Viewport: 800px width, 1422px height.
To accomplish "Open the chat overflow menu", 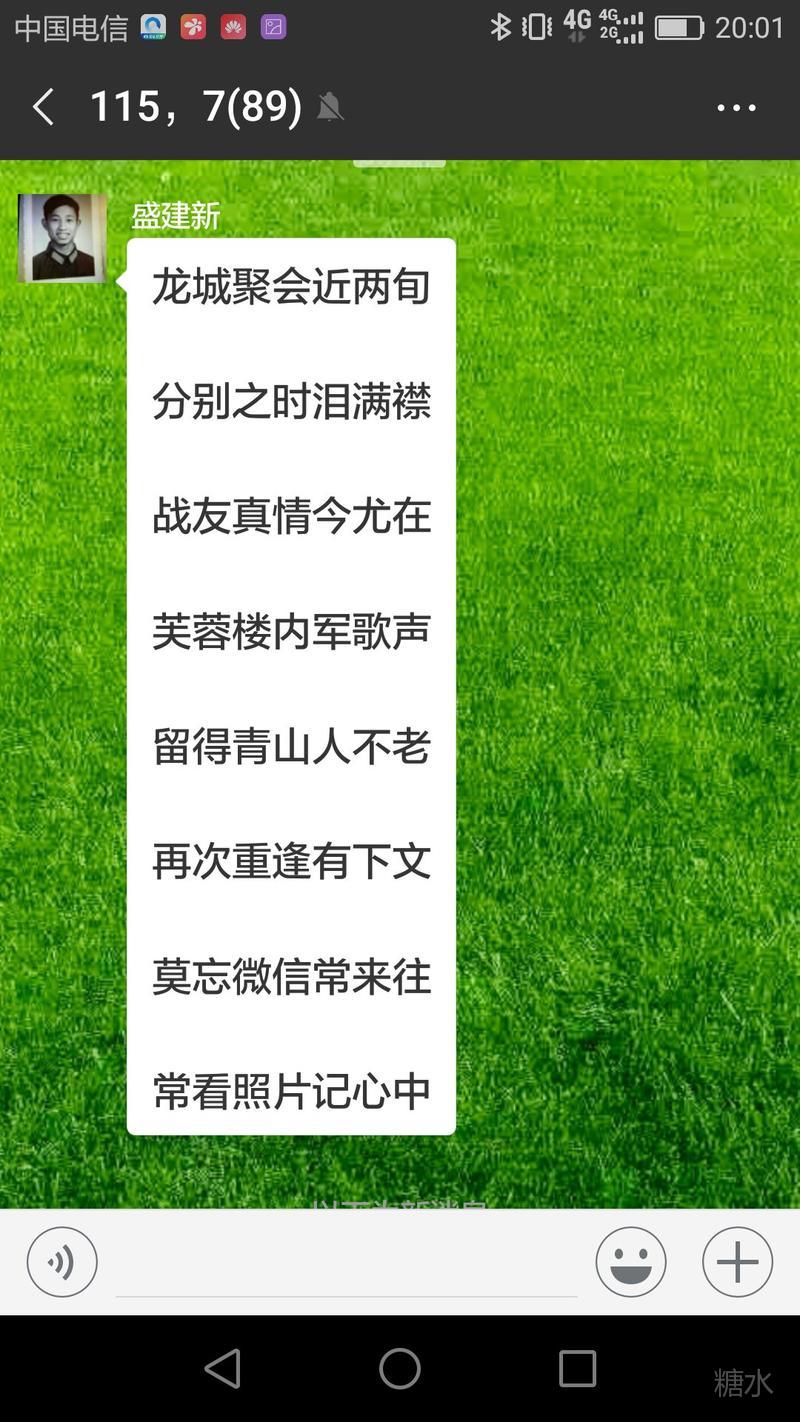I will click(736, 108).
